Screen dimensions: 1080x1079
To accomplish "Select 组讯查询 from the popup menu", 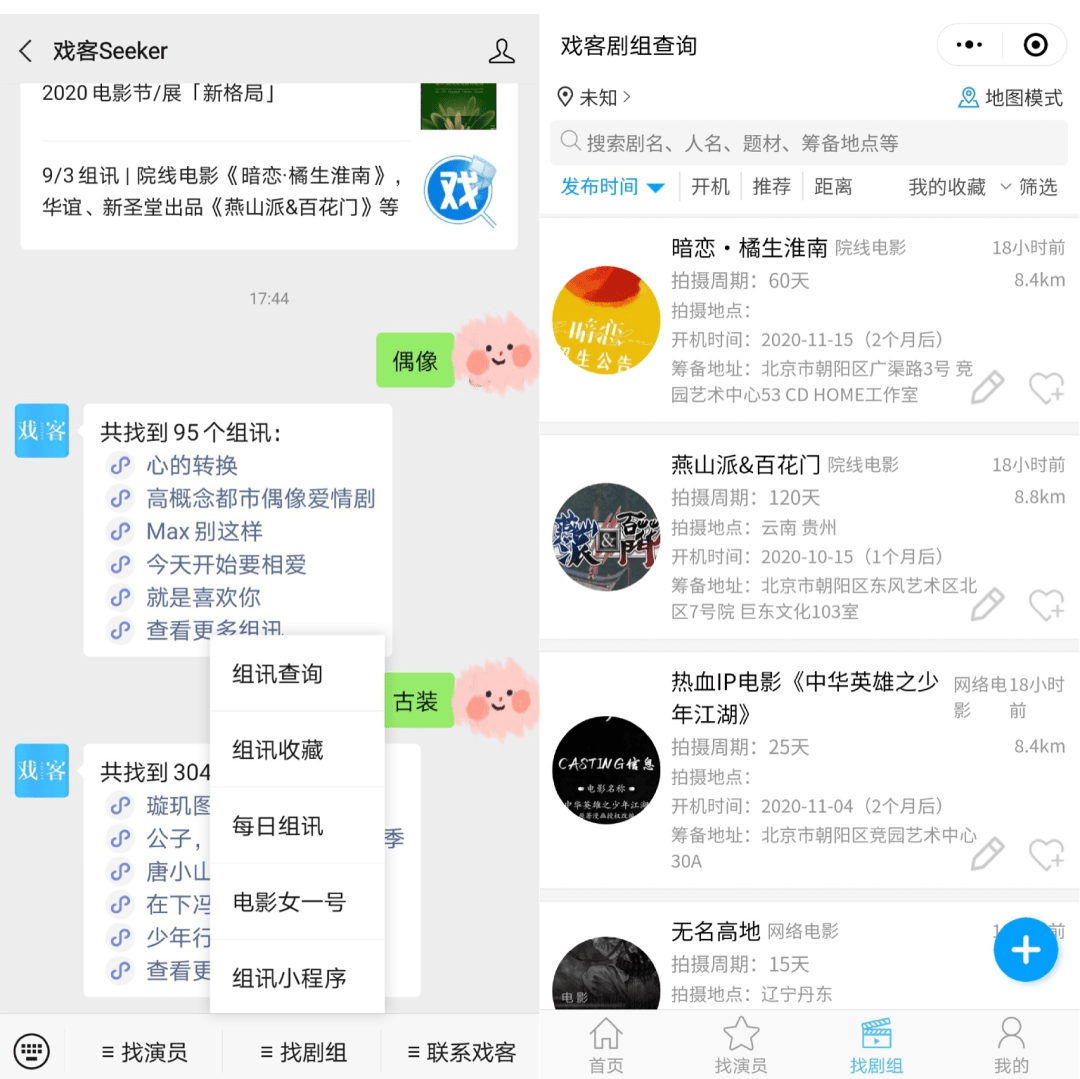I will click(277, 674).
